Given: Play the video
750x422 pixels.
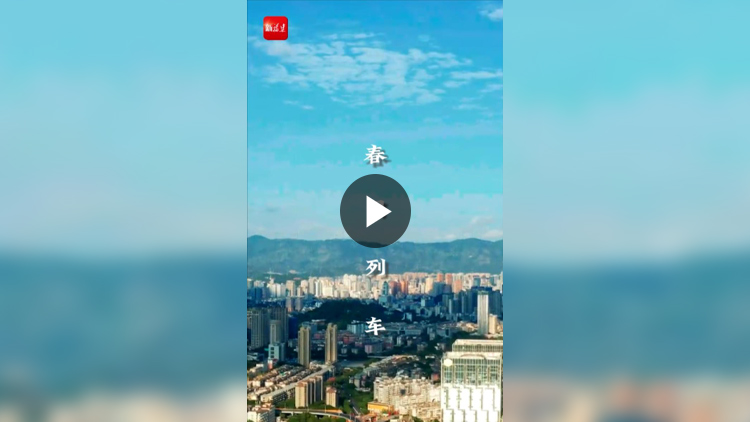Looking at the screenshot, I should (375, 211).
